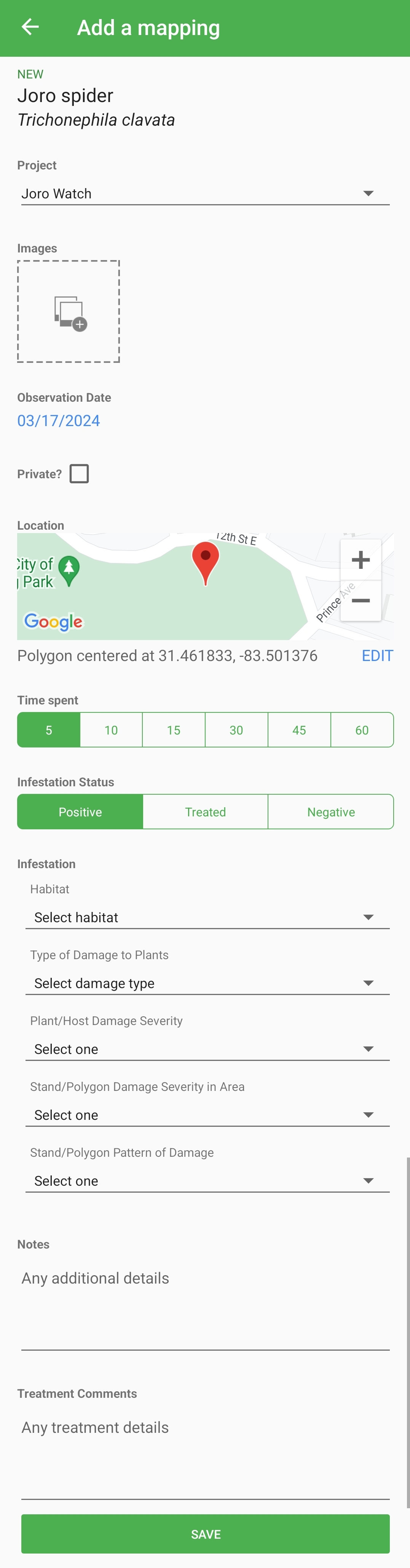Mark infestation status as Treated
Viewport: 410px width, 1568px height.
[205, 812]
